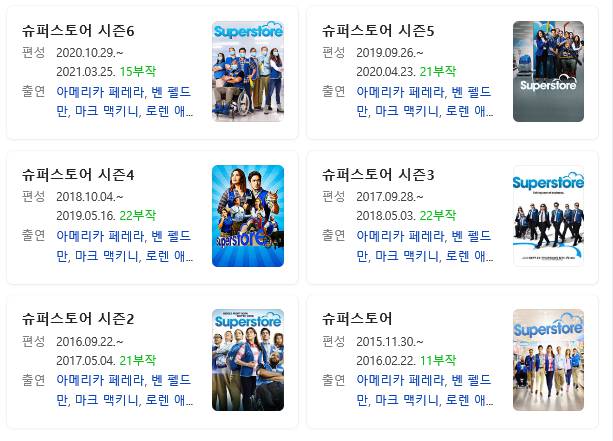Open the 슈퍼스토어 시즌2 card
Image resolution: width=613 pixels, height=441 pixels.
[78, 319]
